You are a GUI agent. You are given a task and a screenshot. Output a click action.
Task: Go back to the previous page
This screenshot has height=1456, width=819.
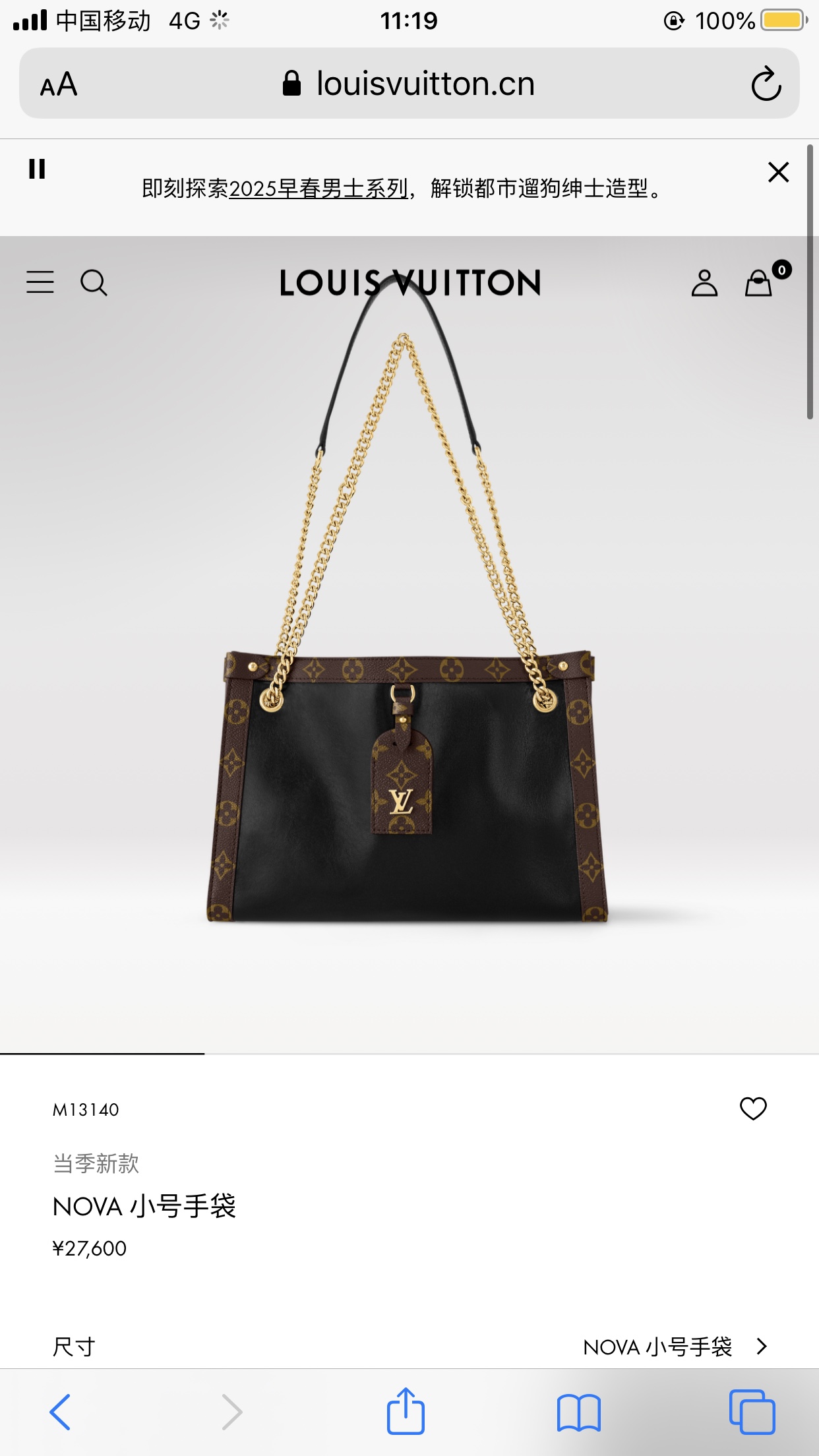click(60, 1412)
